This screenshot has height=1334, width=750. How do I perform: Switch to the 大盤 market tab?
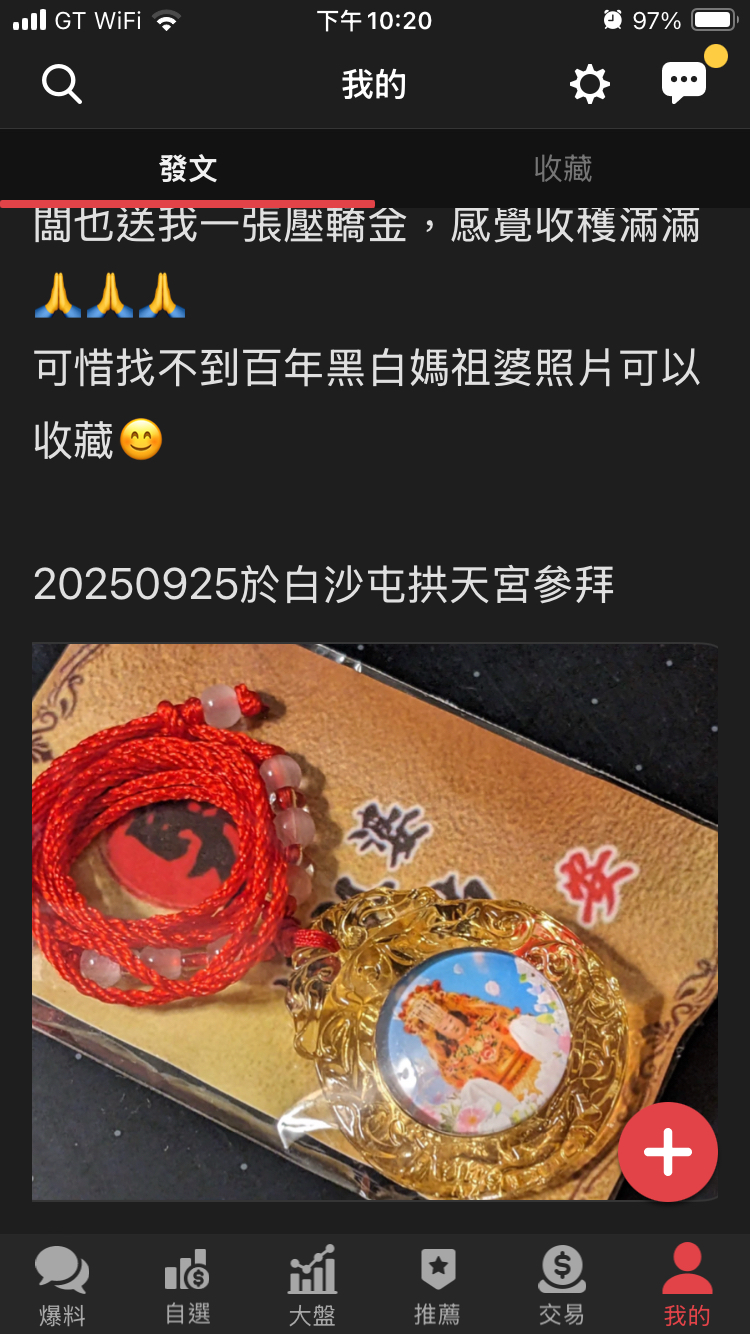coord(312,1286)
